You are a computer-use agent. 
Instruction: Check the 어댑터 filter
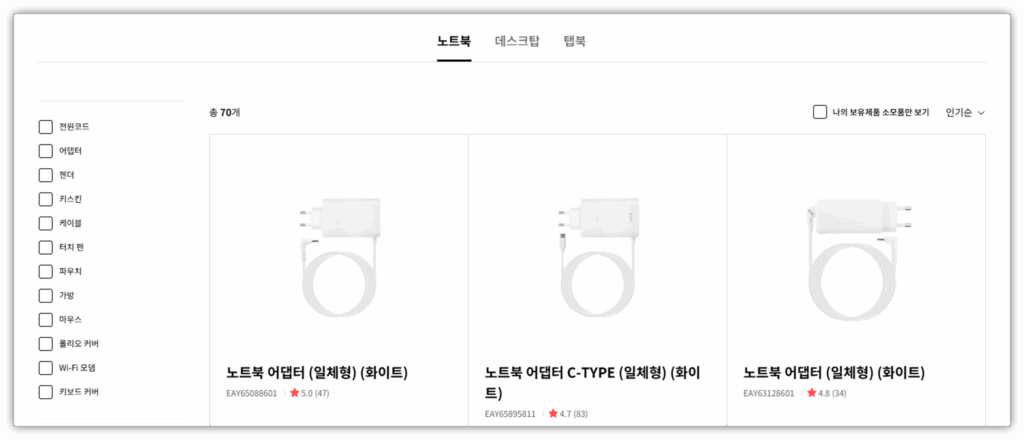coord(45,151)
